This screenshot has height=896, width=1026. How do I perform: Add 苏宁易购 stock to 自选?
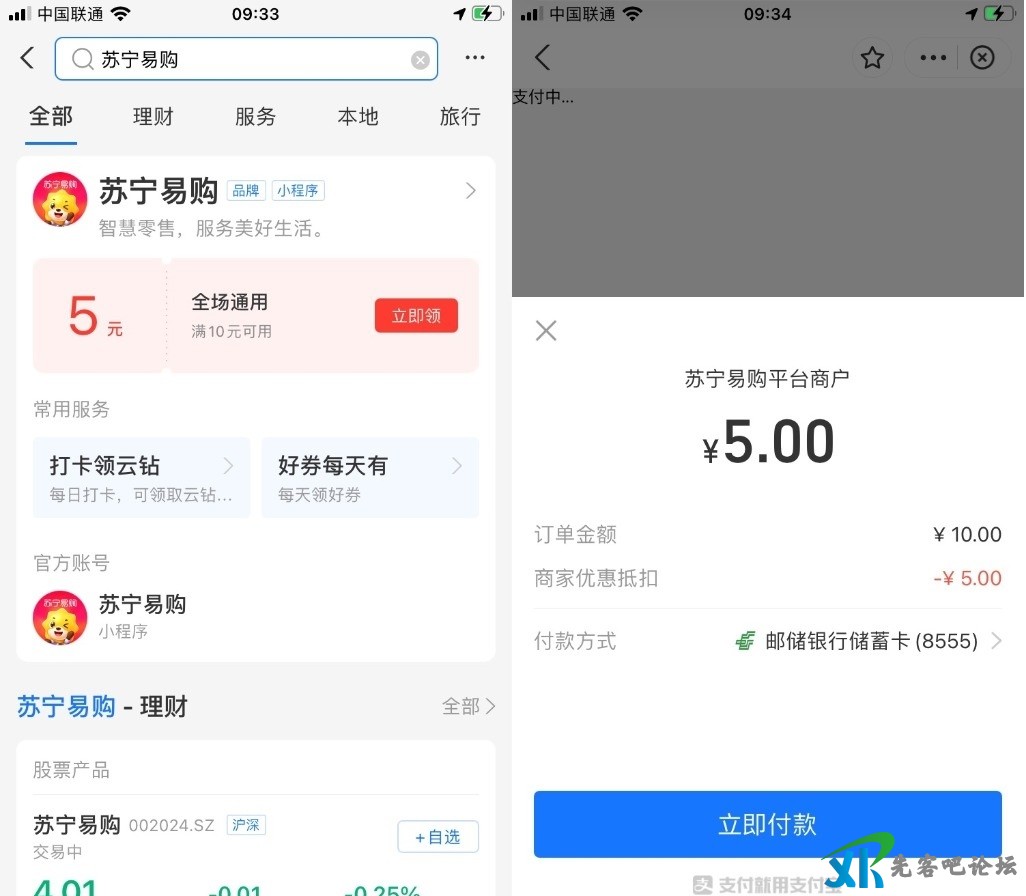438,837
